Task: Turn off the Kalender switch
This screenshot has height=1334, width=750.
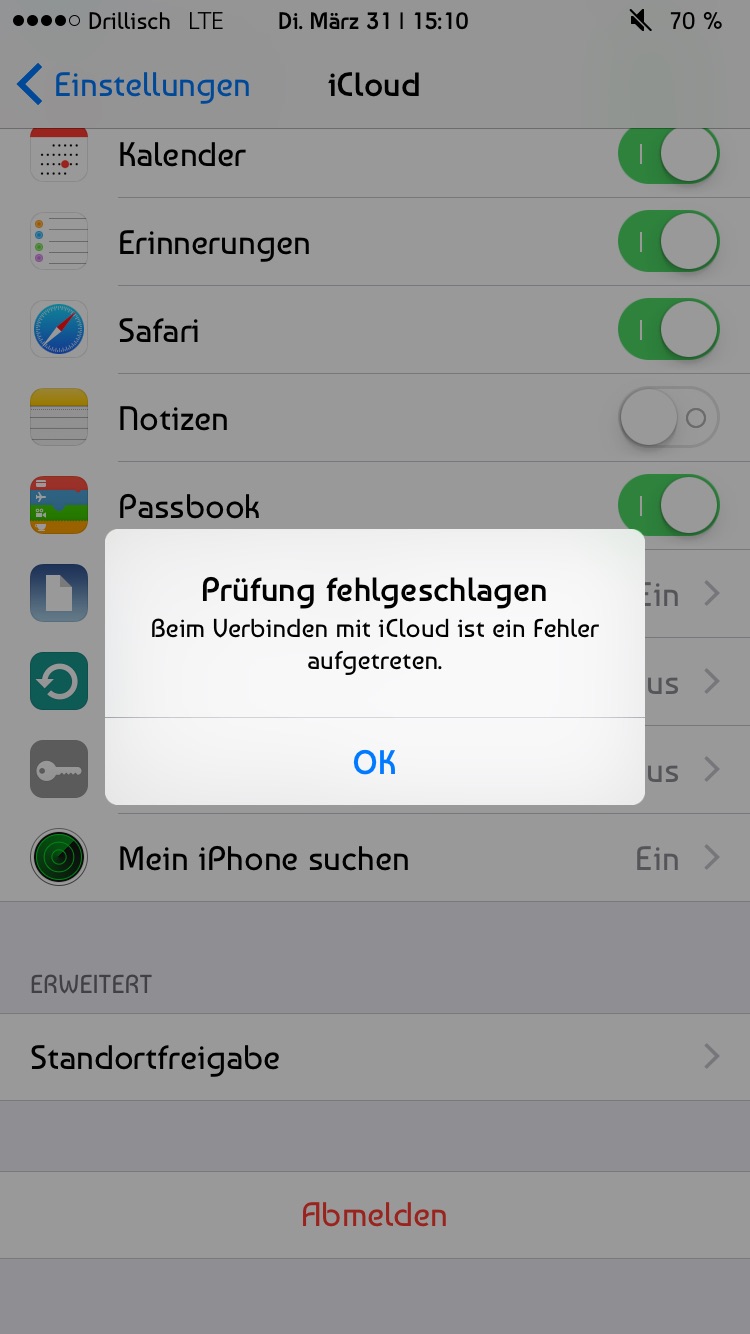Action: tap(668, 156)
